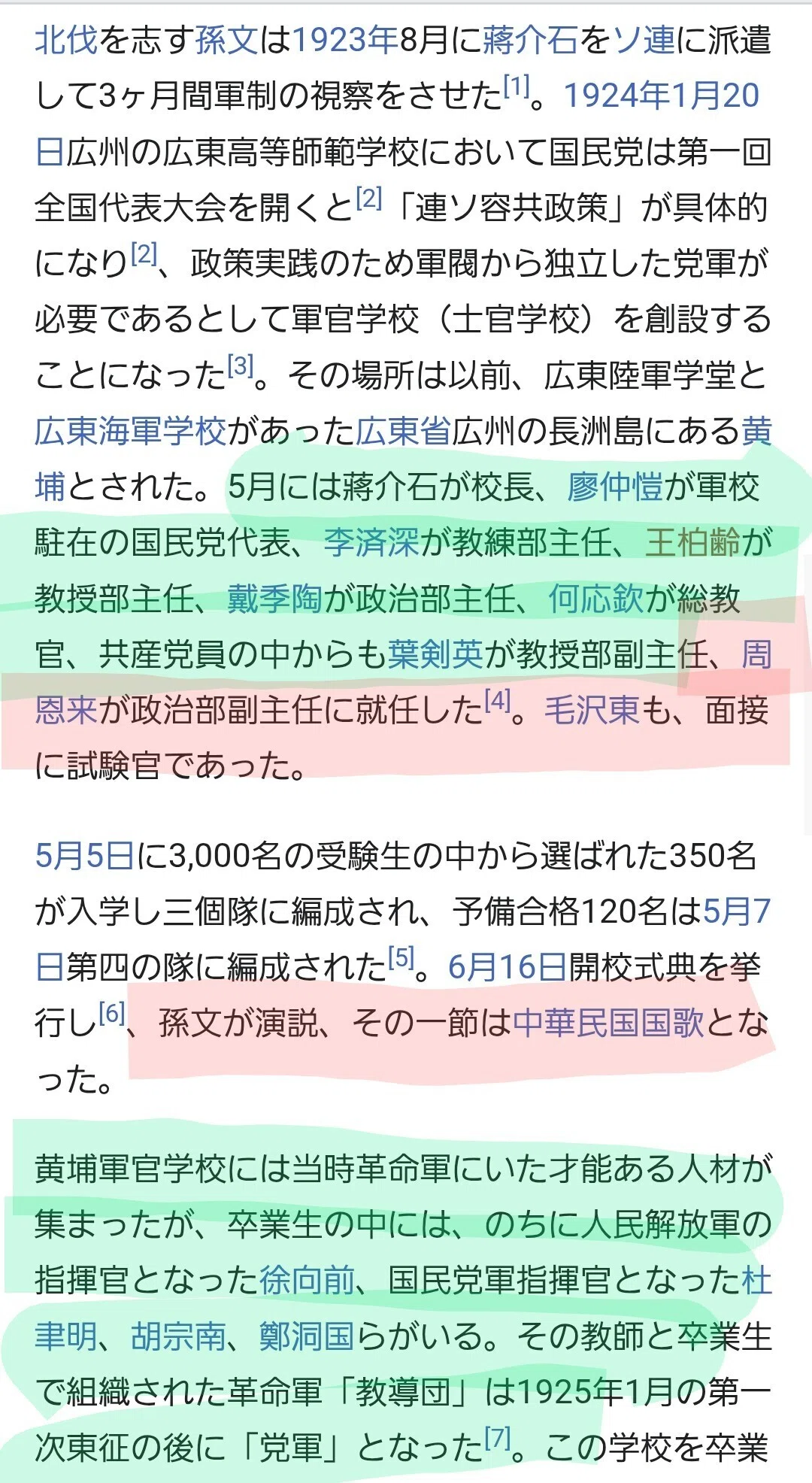This screenshot has width=812, height=1483.
Task: Open the 5月5日 date link
Action: point(84,856)
